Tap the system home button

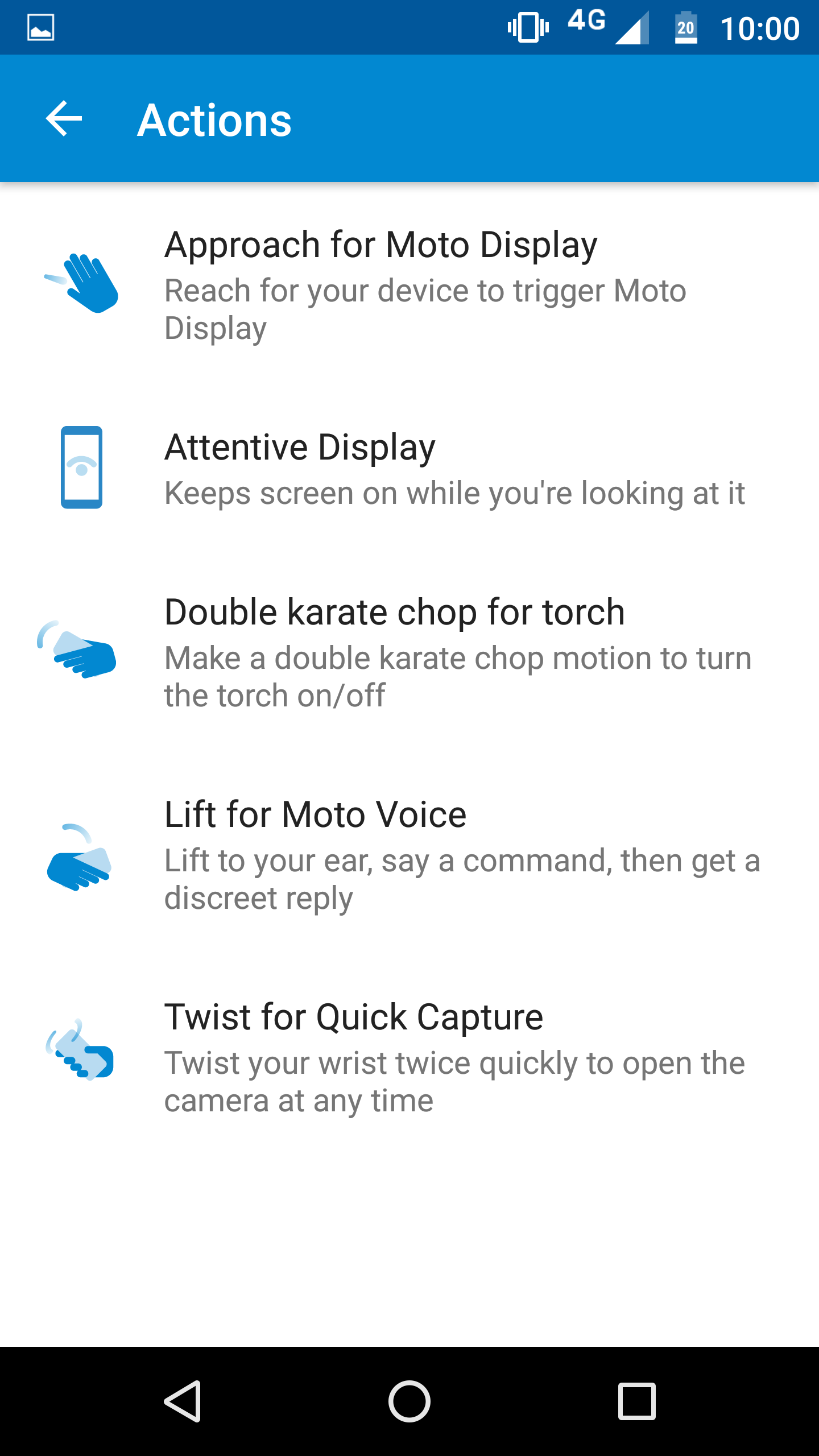pyautogui.click(x=409, y=1401)
